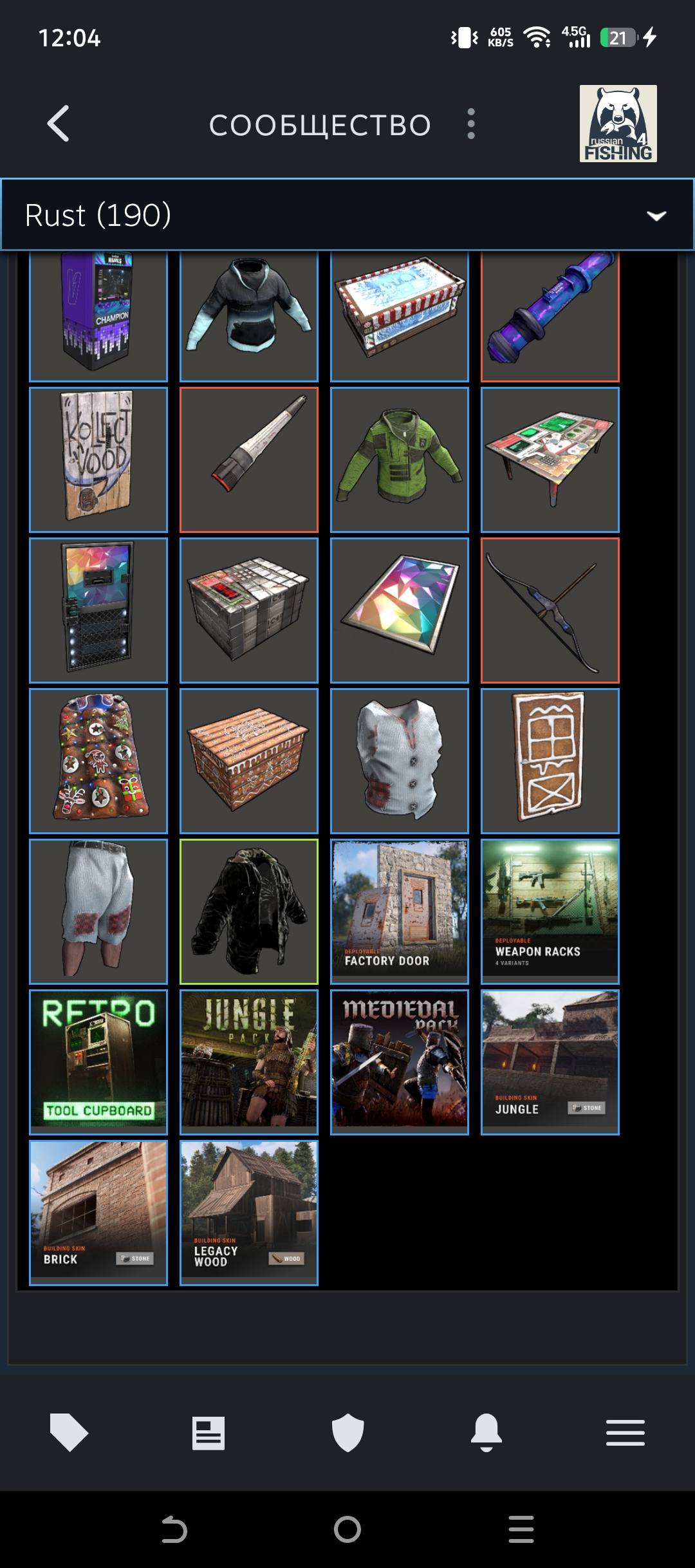
Task: Open the three-dot overflow menu
Action: [x=471, y=124]
